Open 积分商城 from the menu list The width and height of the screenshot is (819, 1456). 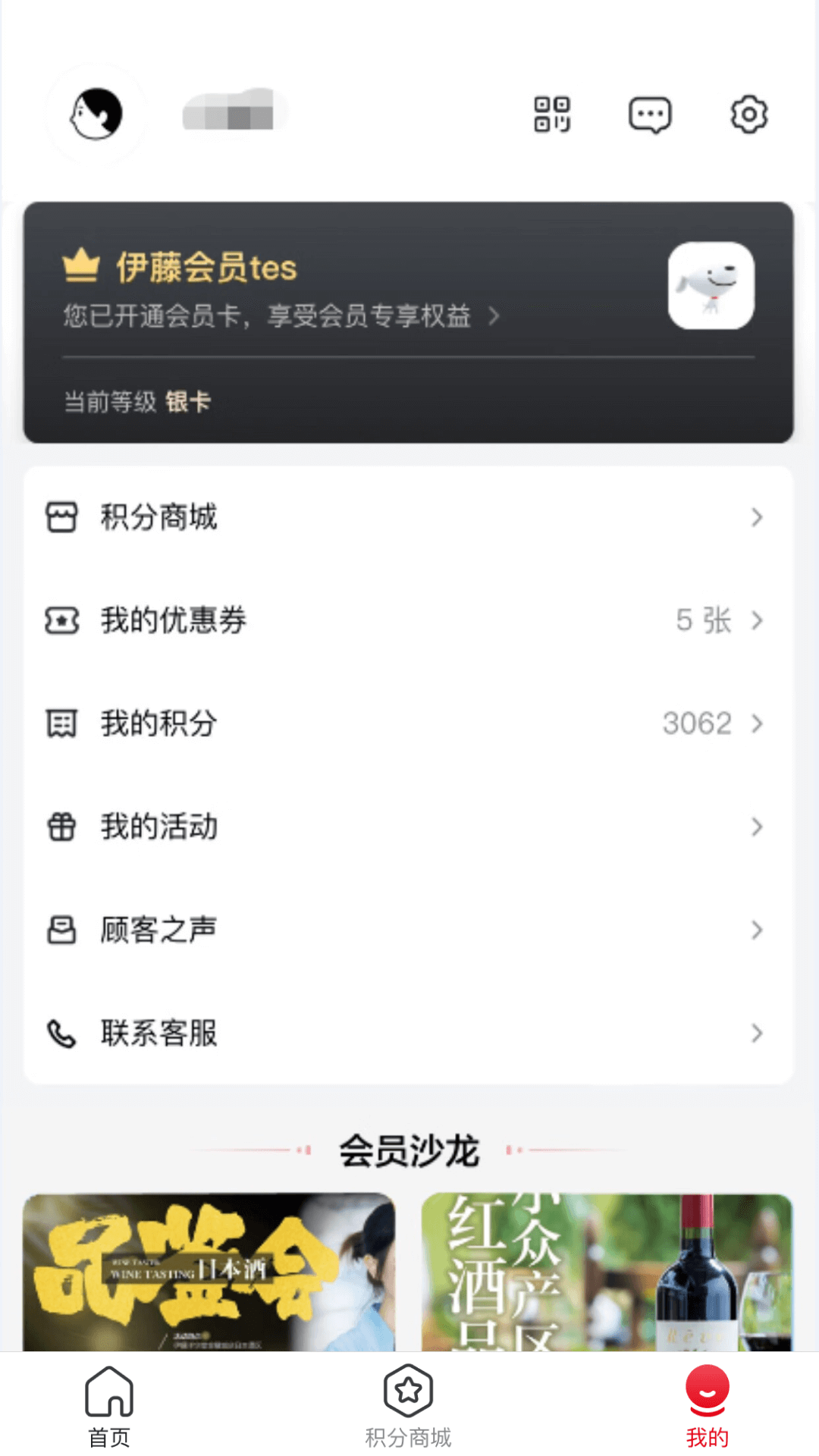pos(159,517)
